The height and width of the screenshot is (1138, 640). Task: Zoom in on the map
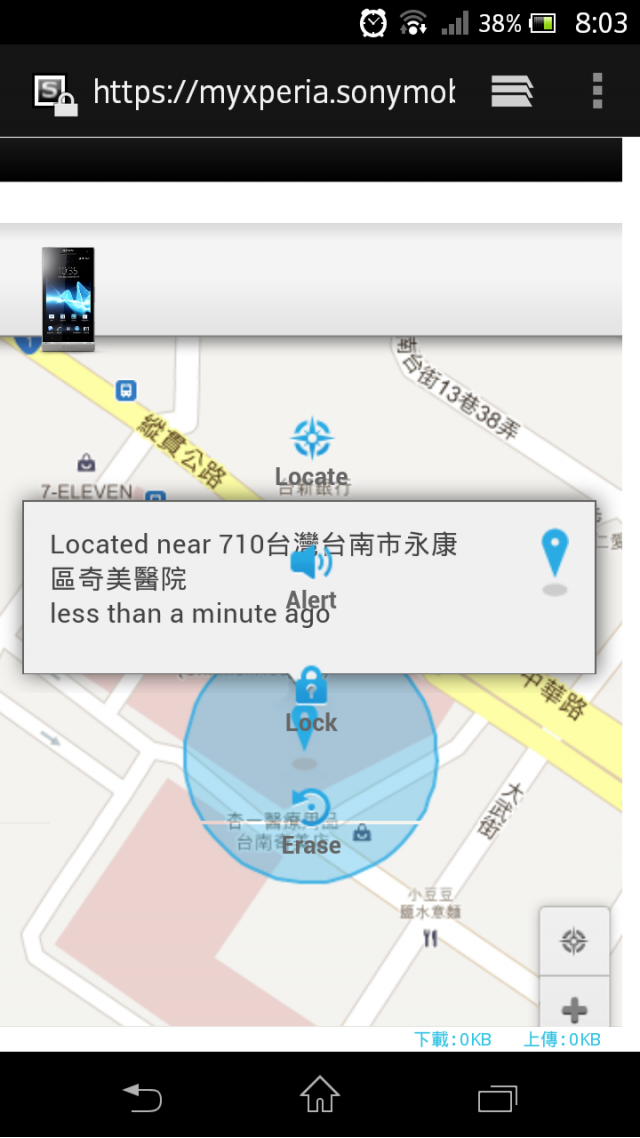[574, 1007]
